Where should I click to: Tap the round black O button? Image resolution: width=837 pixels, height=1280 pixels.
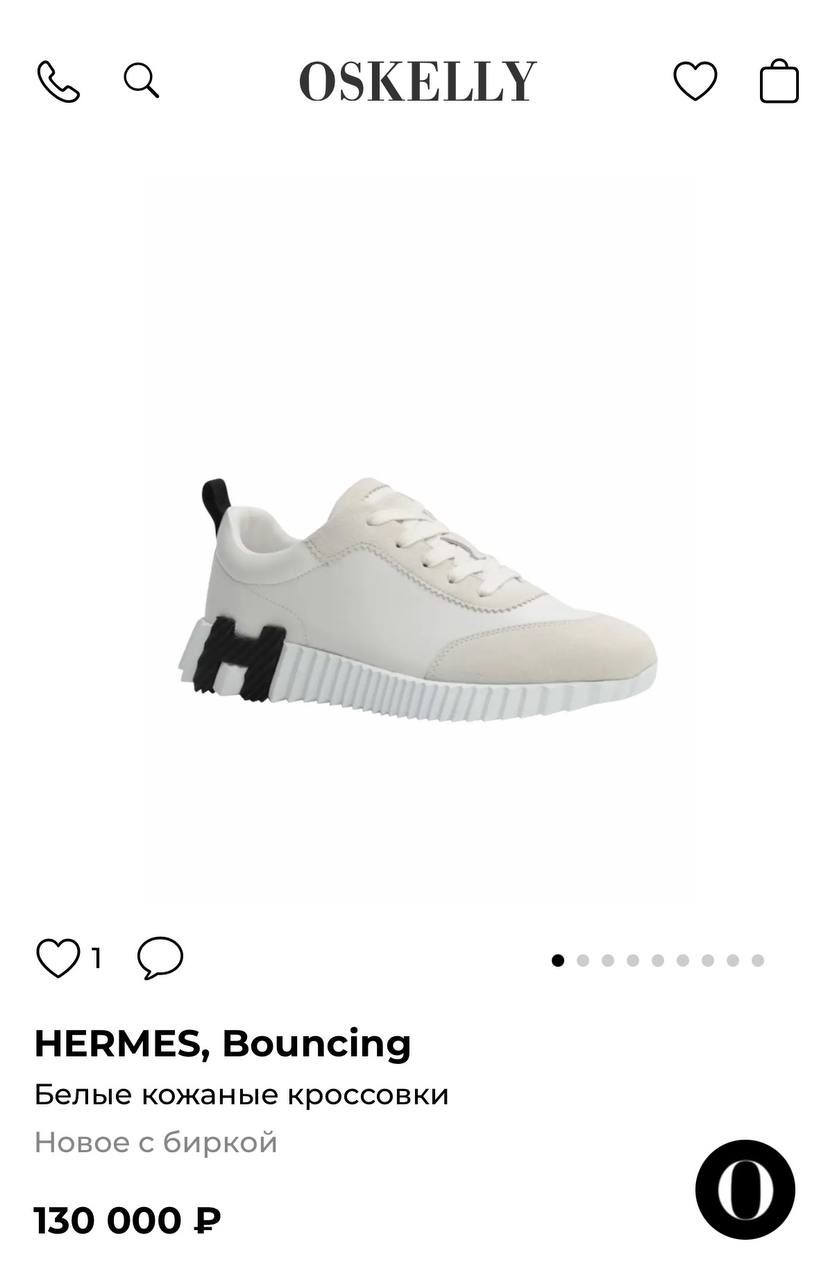745,1189
